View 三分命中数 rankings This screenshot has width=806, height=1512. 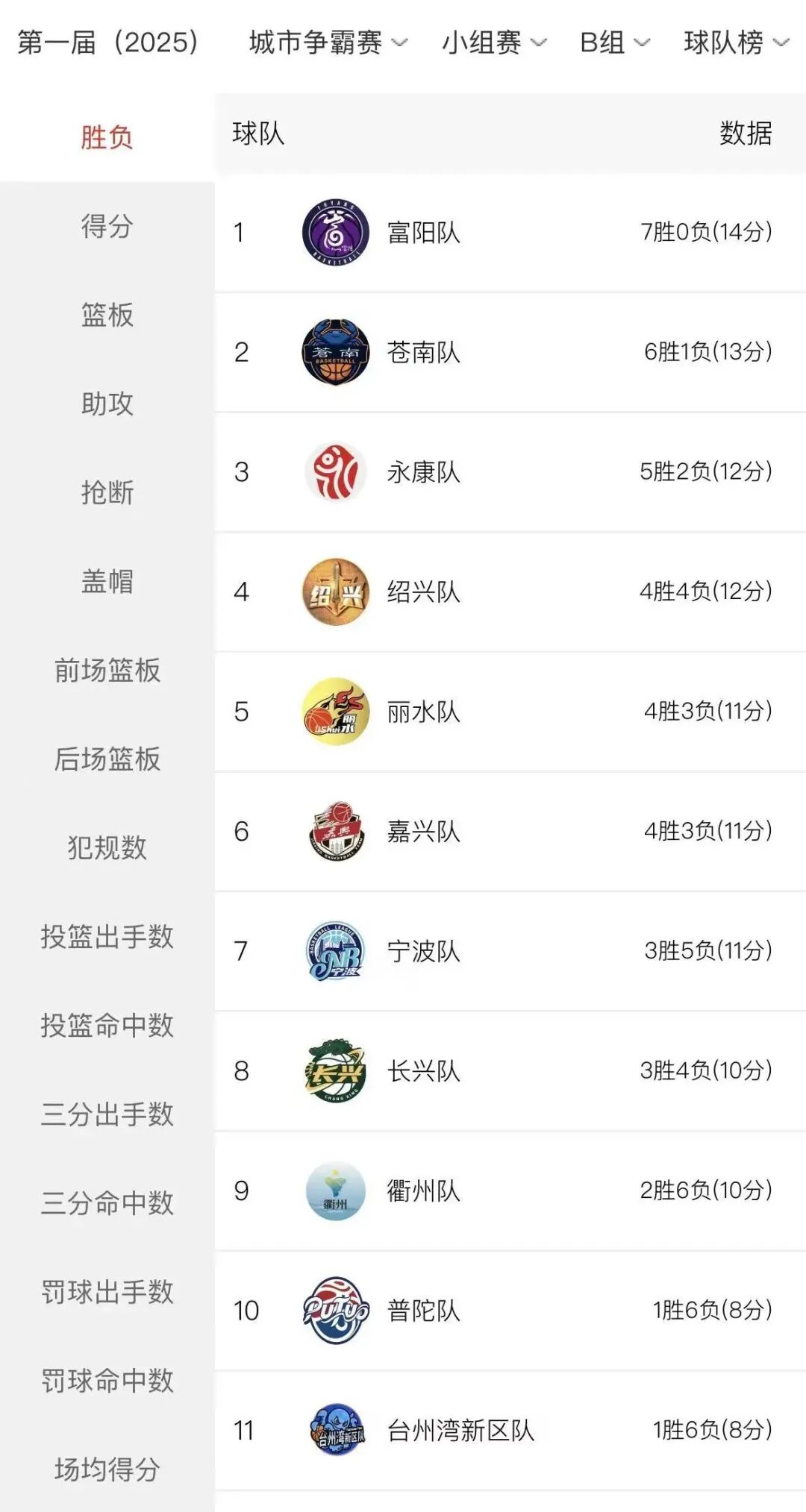coord(107,1202)
